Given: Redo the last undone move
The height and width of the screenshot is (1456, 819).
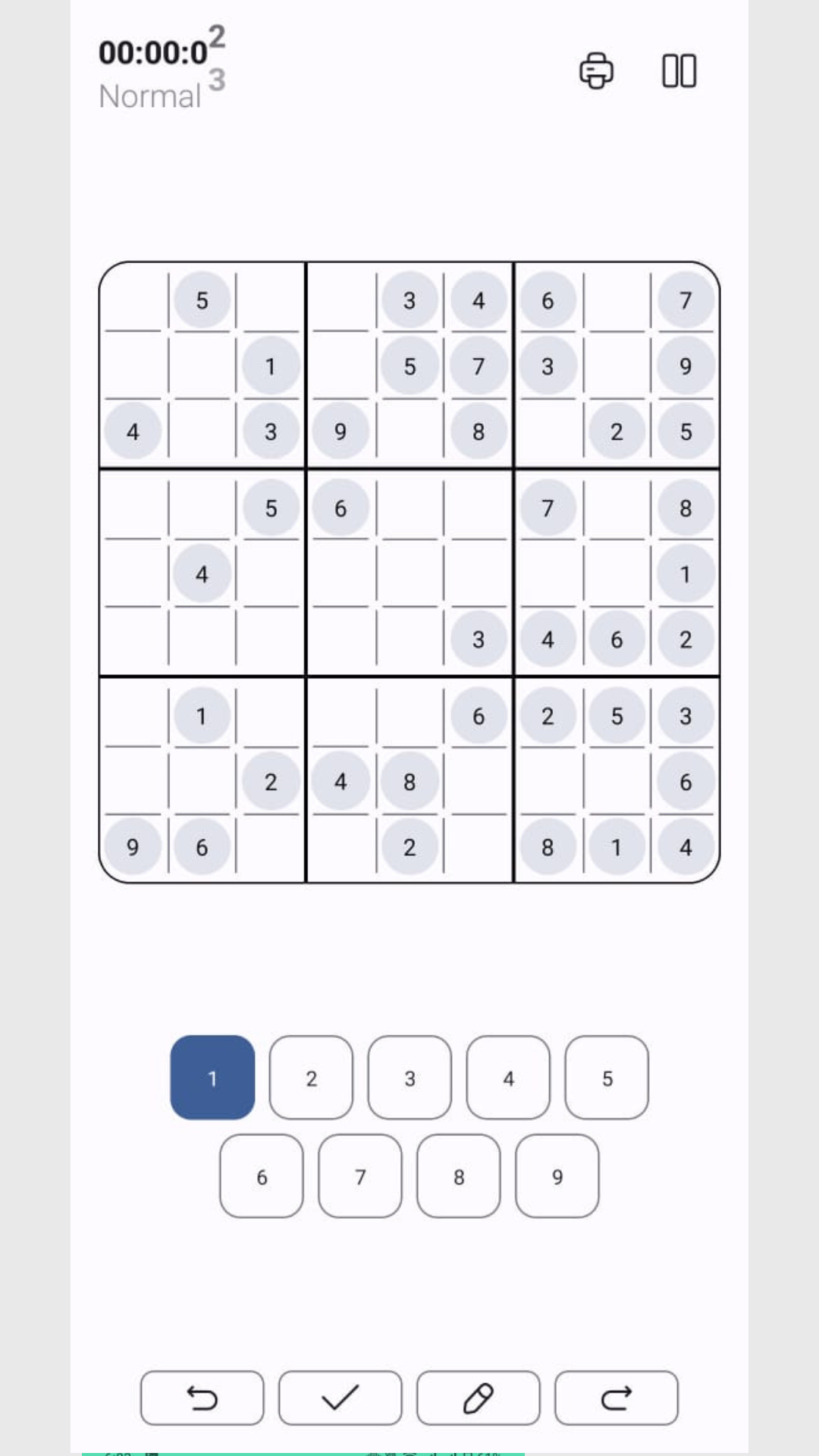Looking at the screenshot, I should tap(616, 1398).
